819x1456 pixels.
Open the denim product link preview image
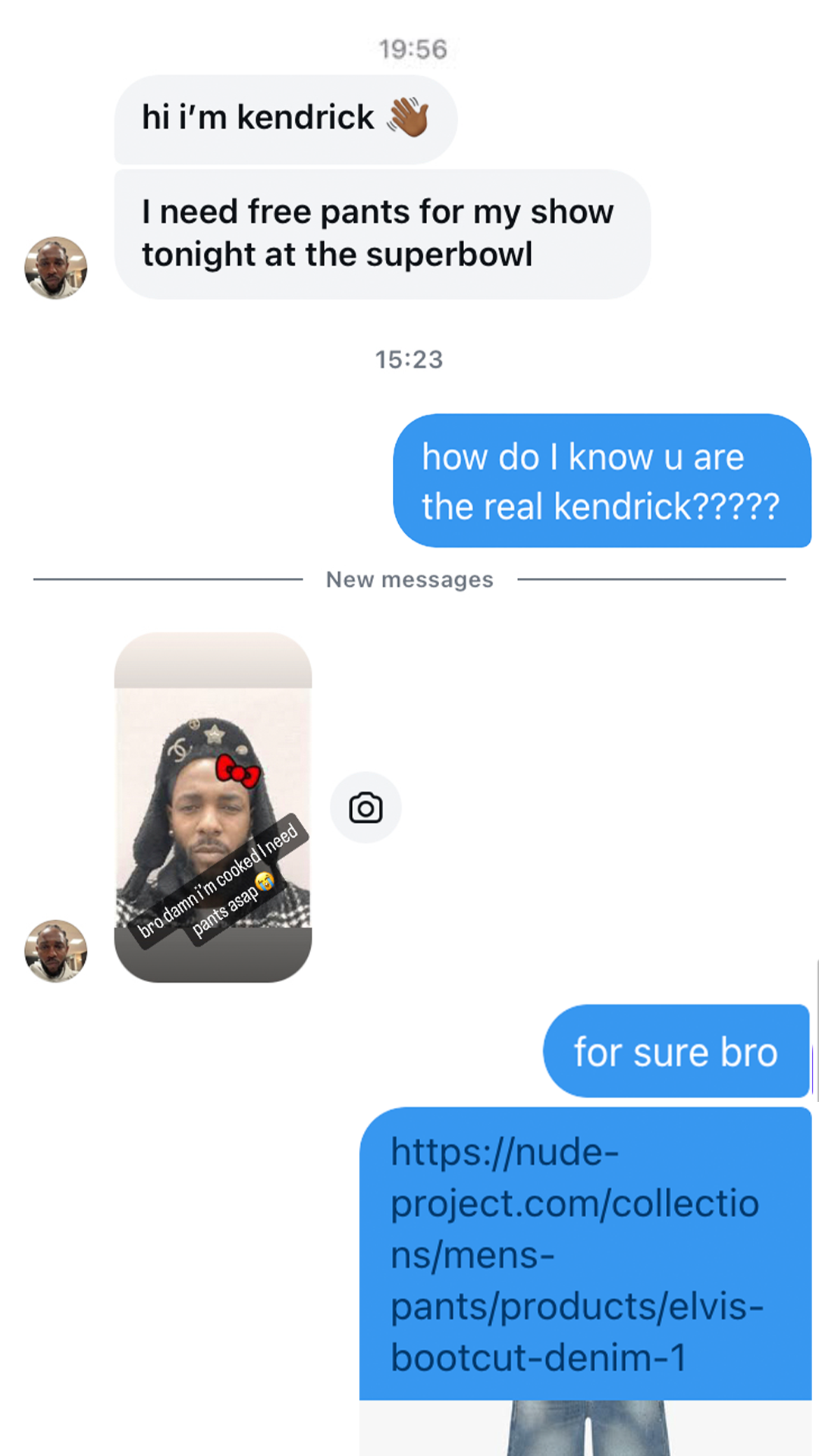[585, 1429]
